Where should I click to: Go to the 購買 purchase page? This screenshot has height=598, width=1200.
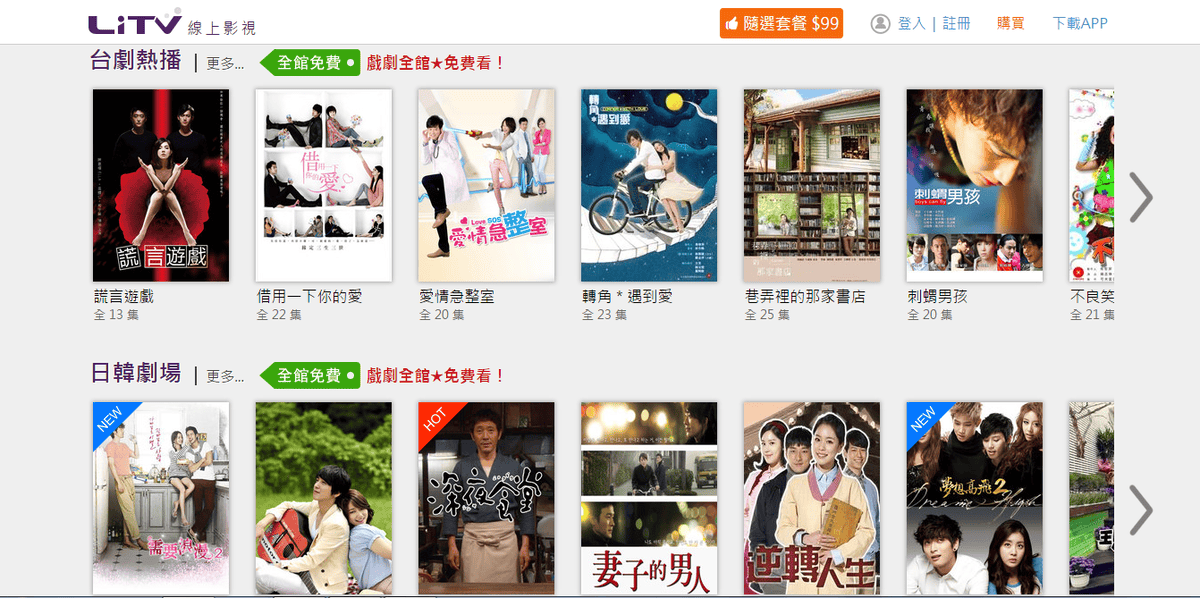[x=1010, y=23]
